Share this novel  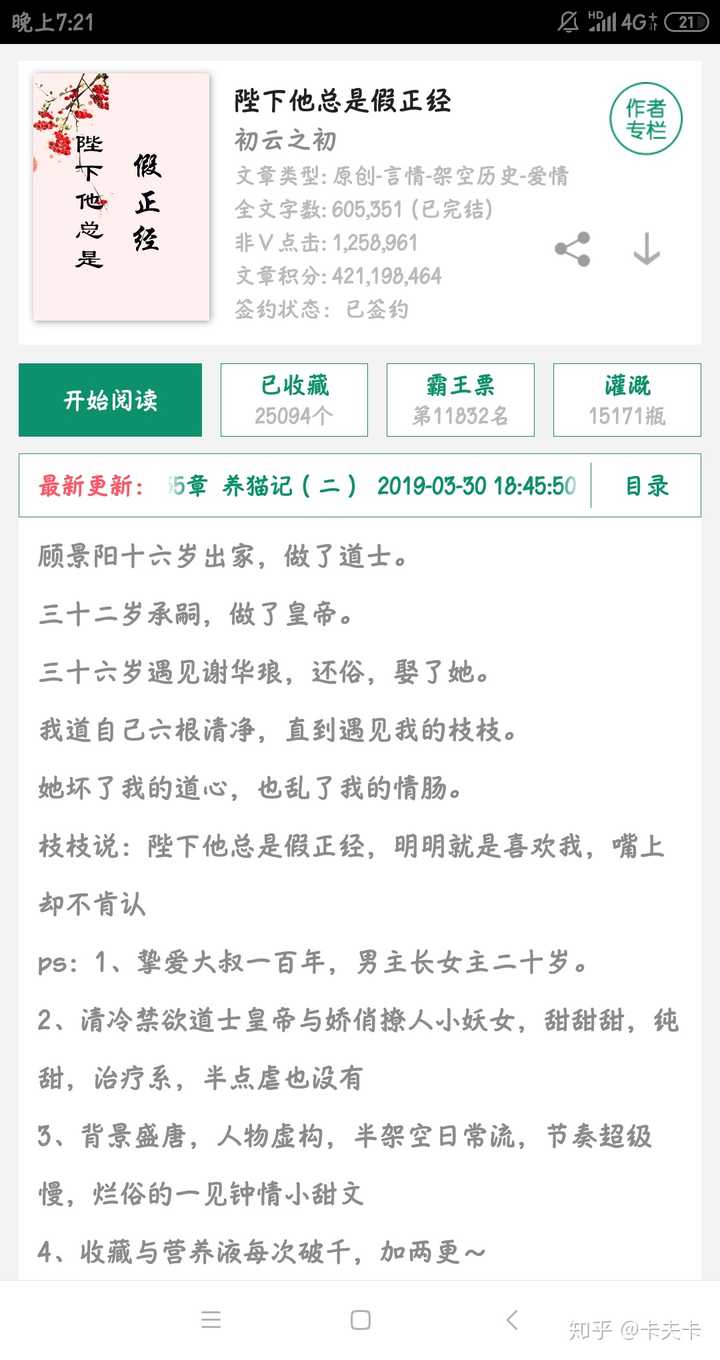[572, 249]
